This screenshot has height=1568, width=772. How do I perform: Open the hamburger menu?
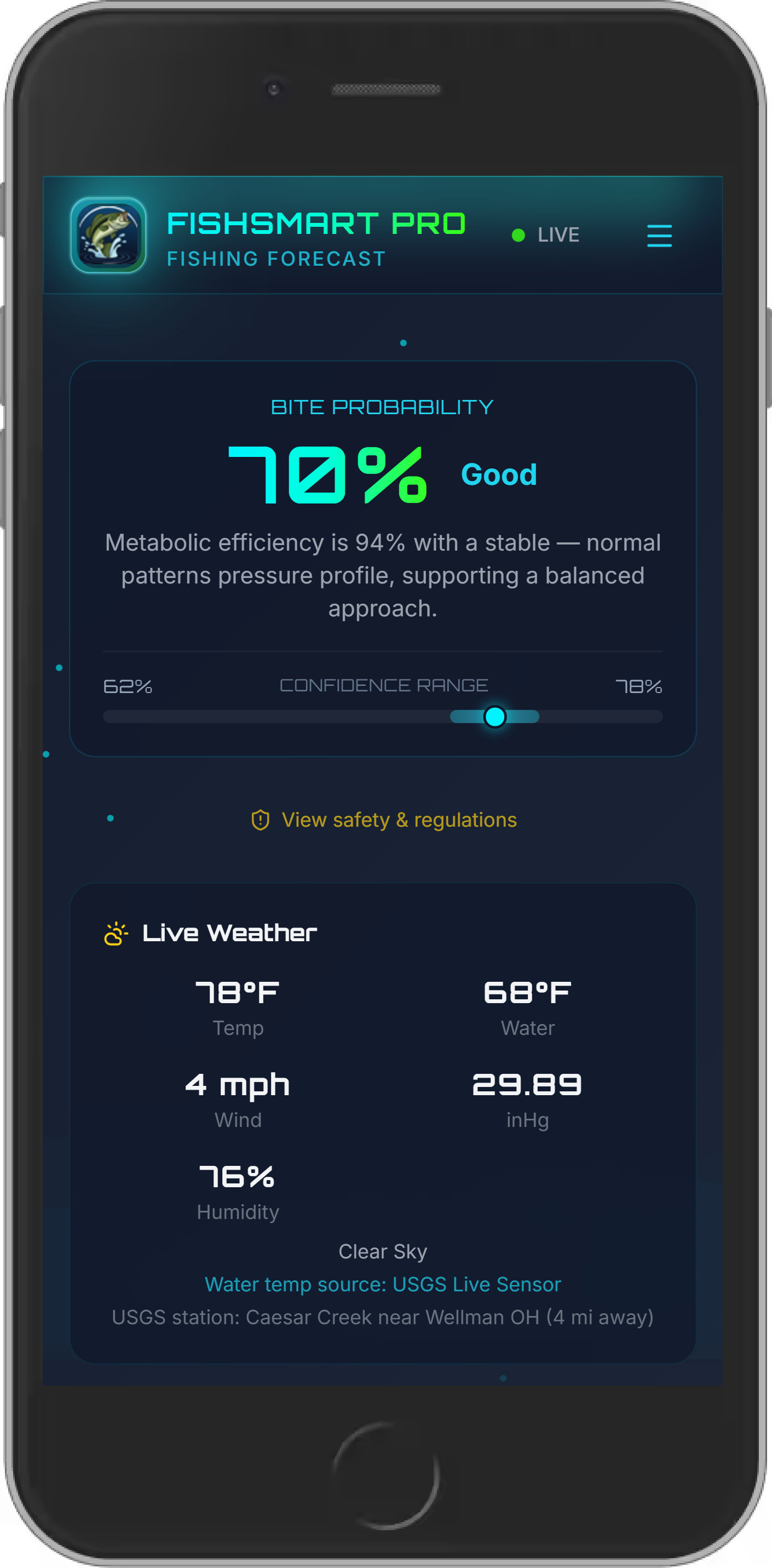[x=659, y=236]
